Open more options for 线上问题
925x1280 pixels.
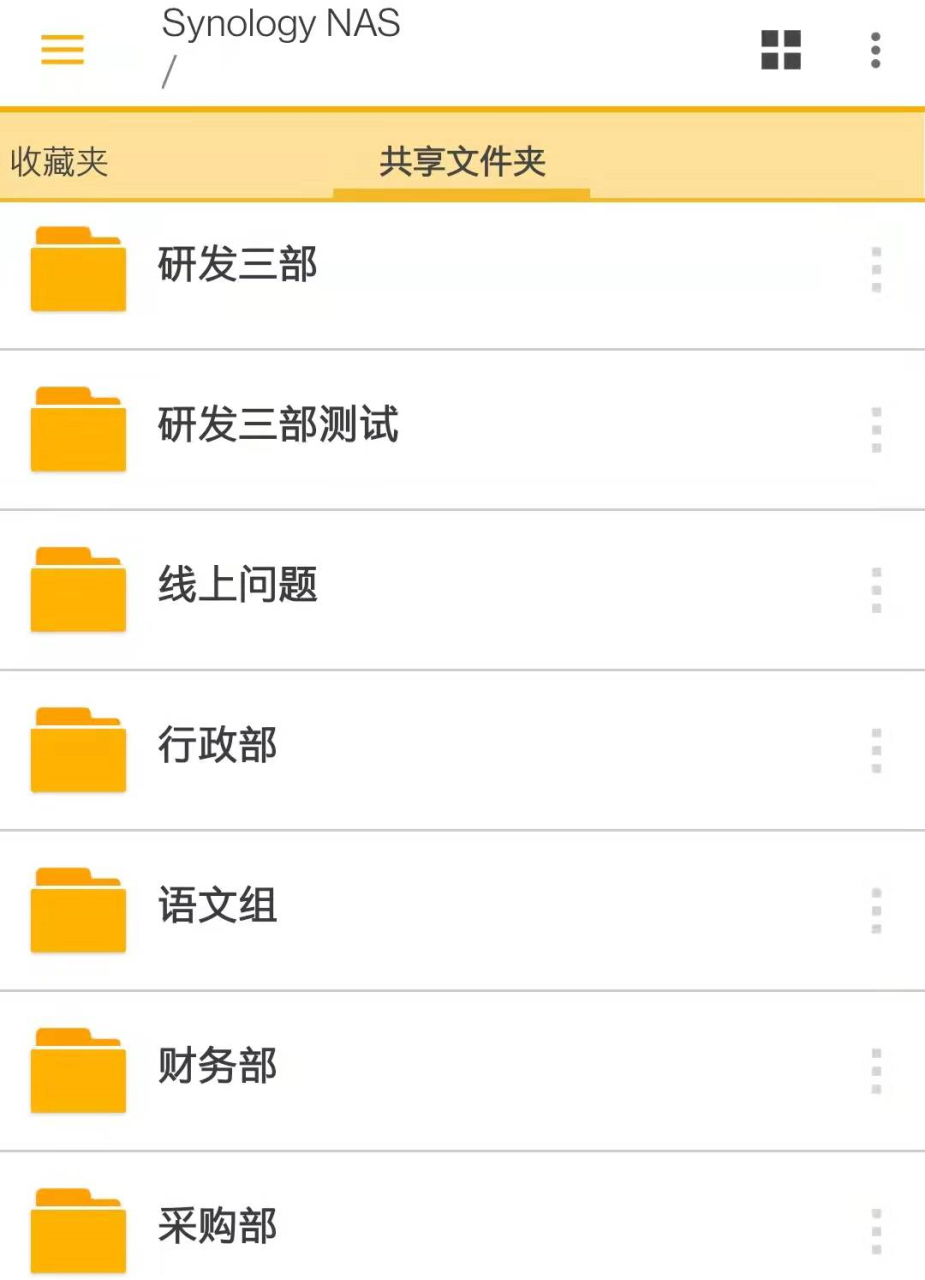pos(876,590)
